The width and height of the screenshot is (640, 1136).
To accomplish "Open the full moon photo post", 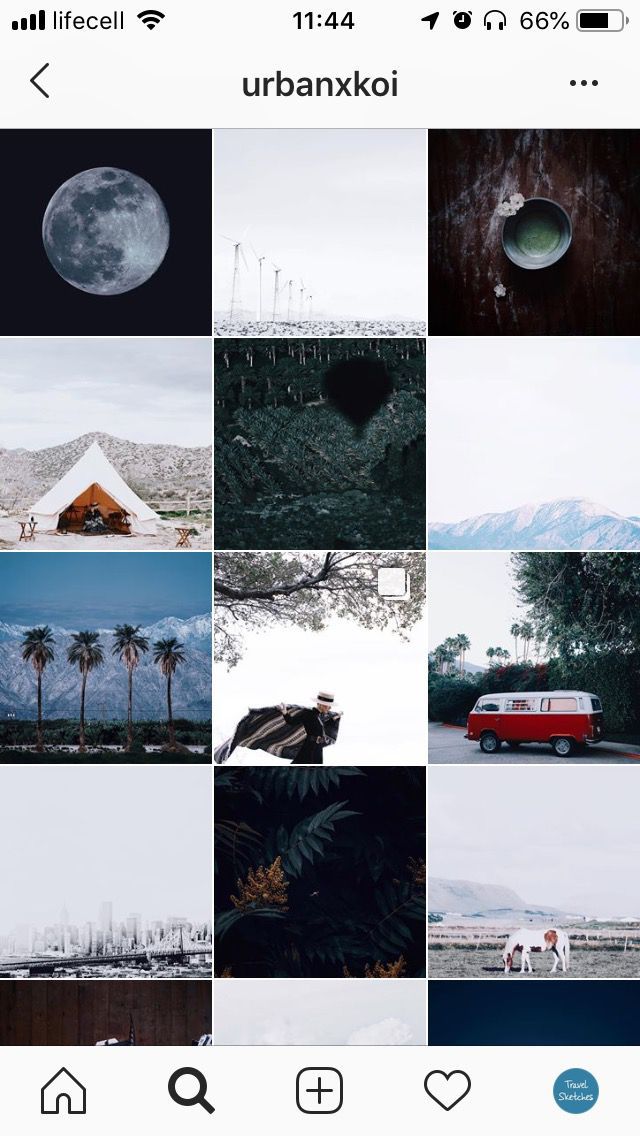I will click(106, 232).
